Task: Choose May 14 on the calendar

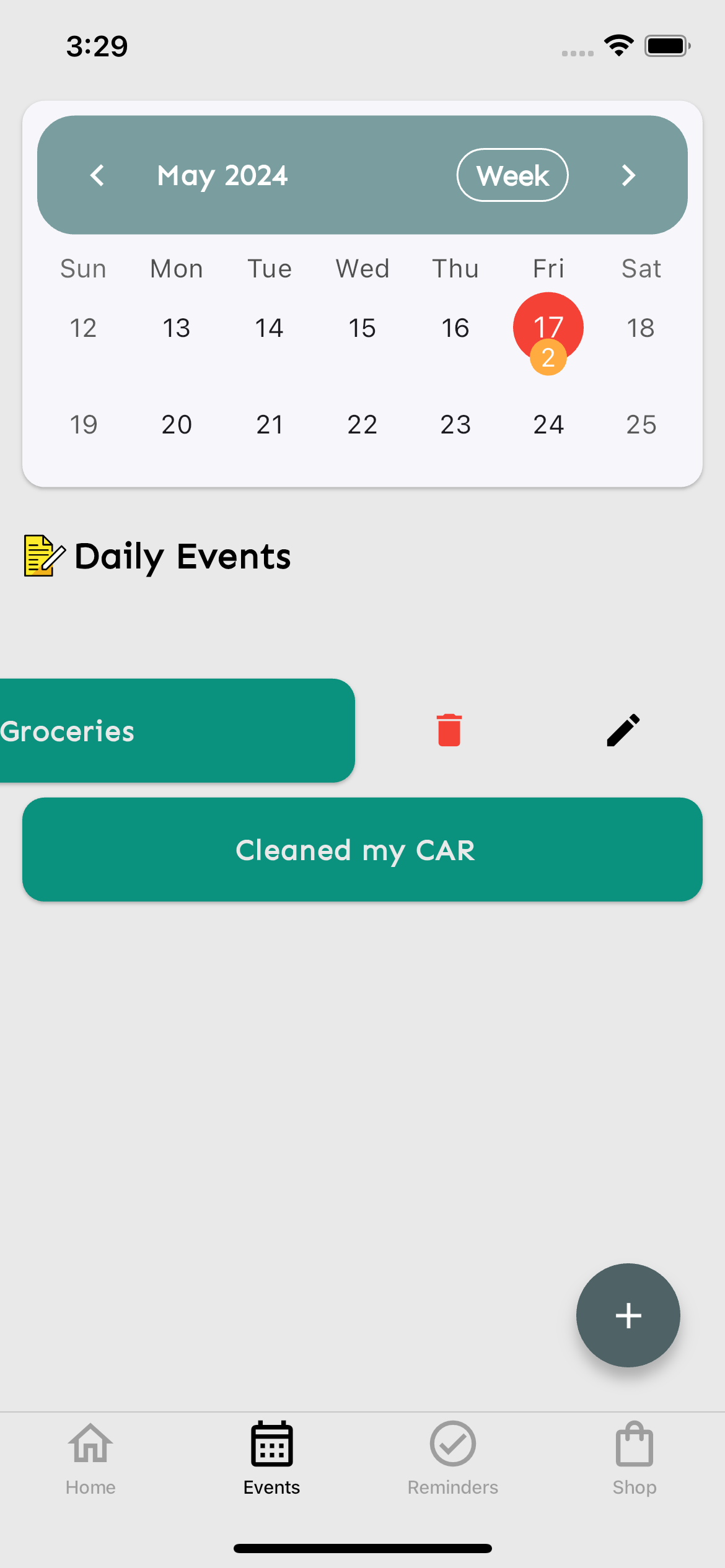Action: click(270, 328)
